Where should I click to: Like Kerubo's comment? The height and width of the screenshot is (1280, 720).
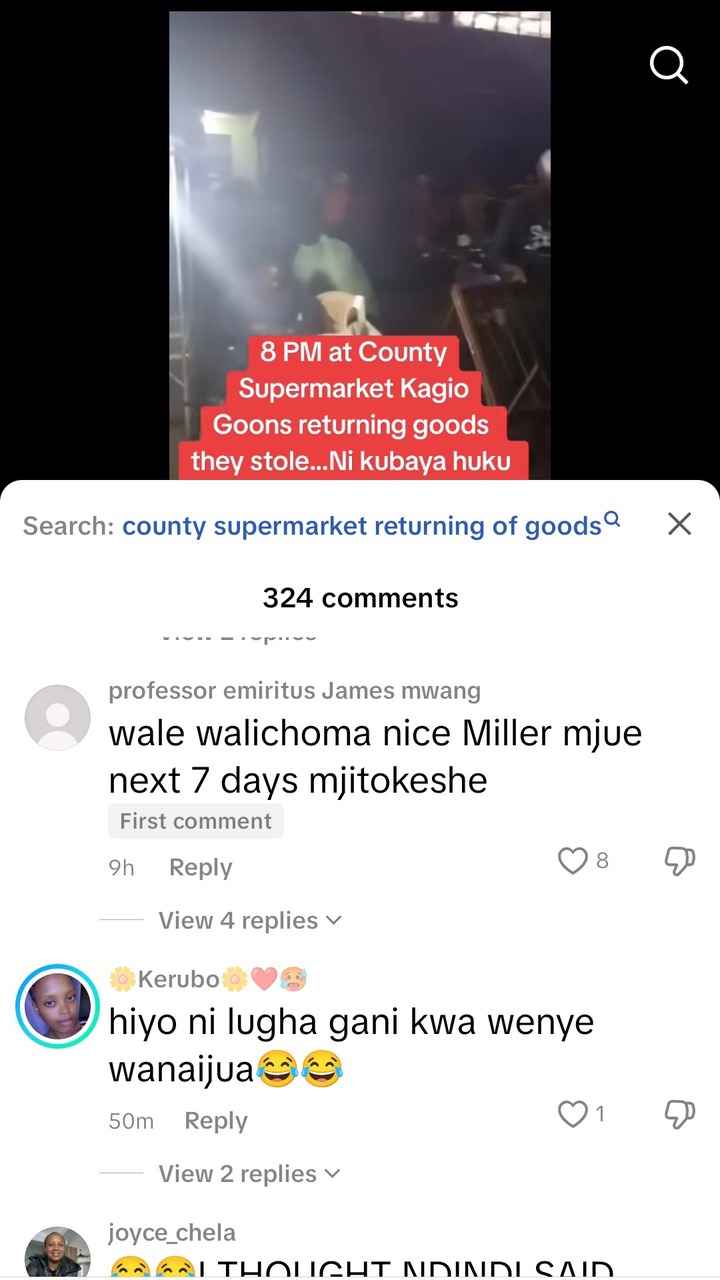pos(573,1114)
